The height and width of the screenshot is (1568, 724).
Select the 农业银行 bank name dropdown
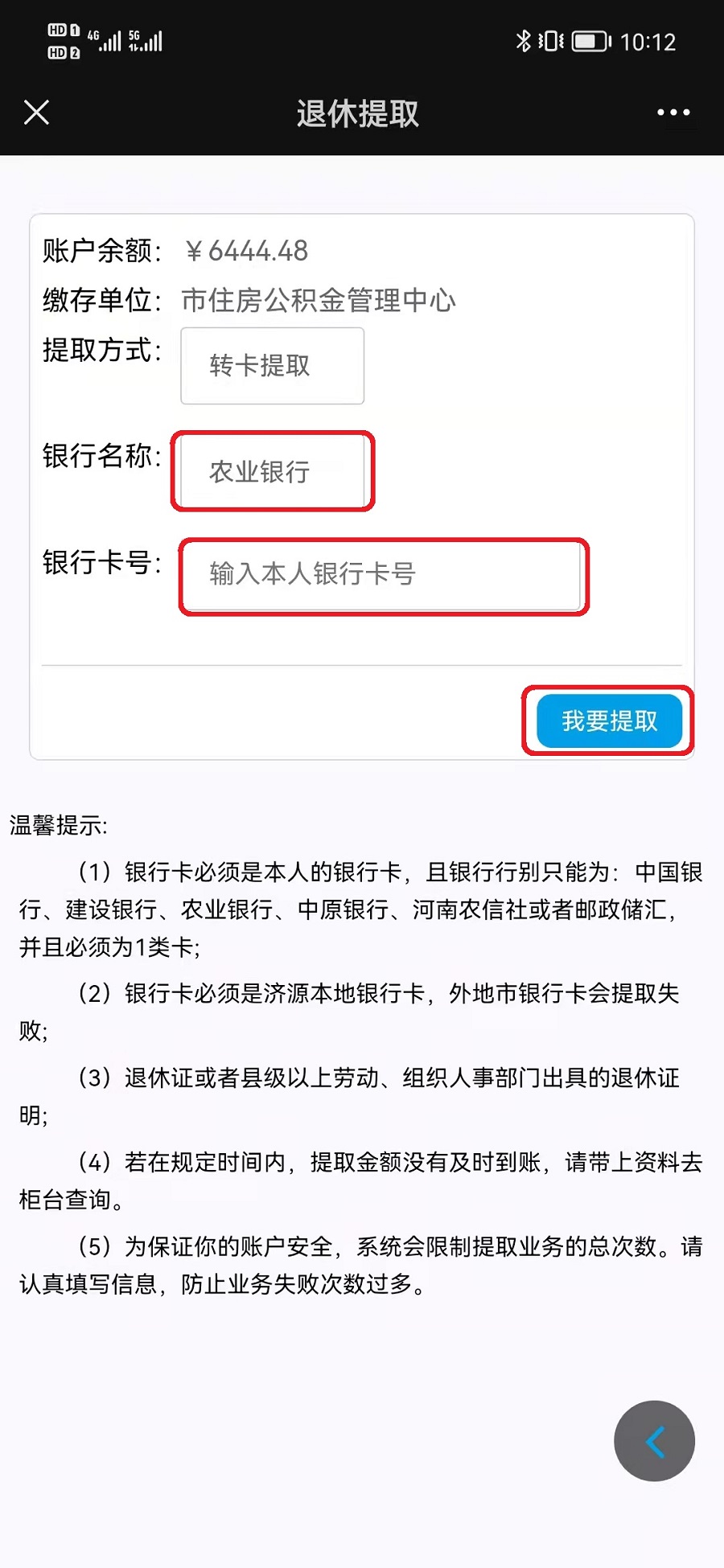273,471
